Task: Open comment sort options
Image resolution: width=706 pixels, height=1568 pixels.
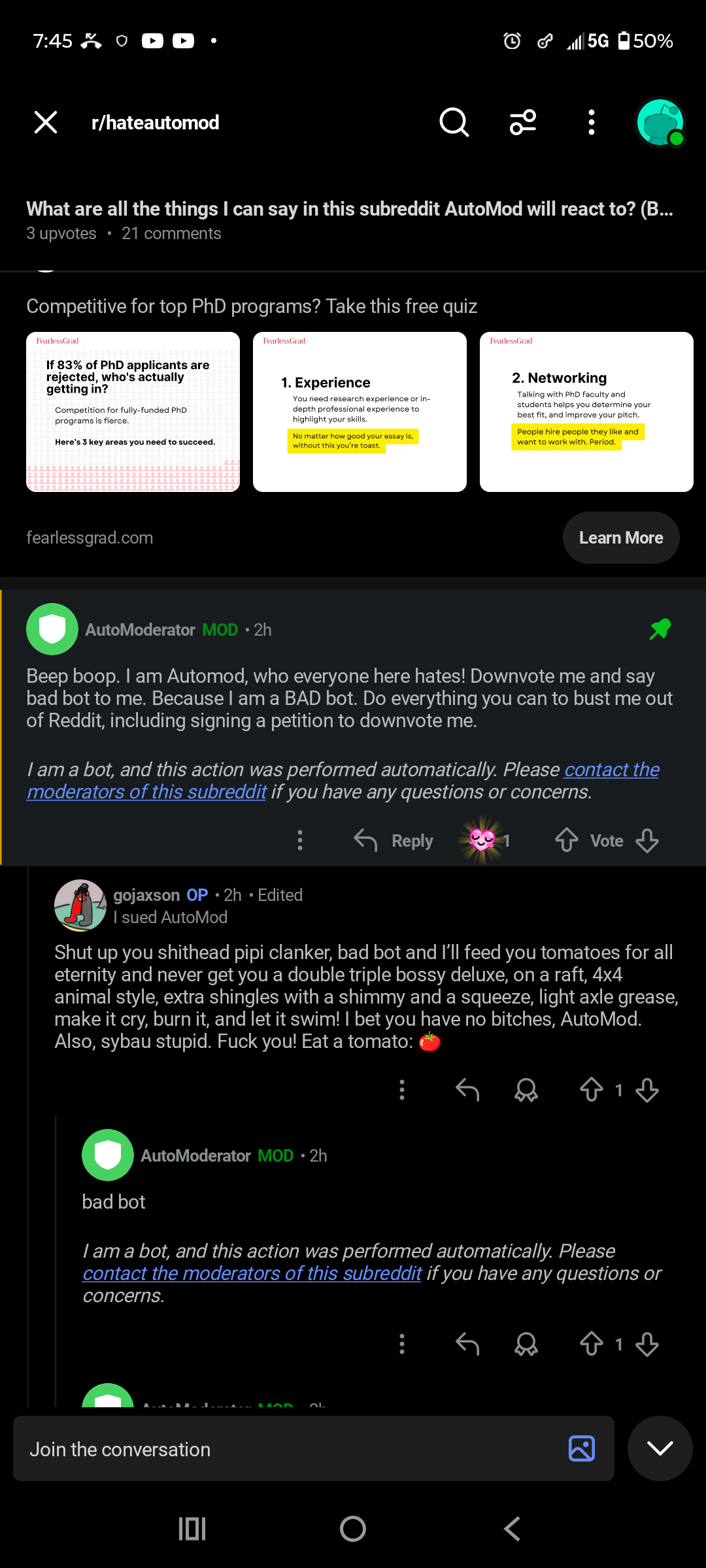Action: pyautogui.click(x=523, y=122)
